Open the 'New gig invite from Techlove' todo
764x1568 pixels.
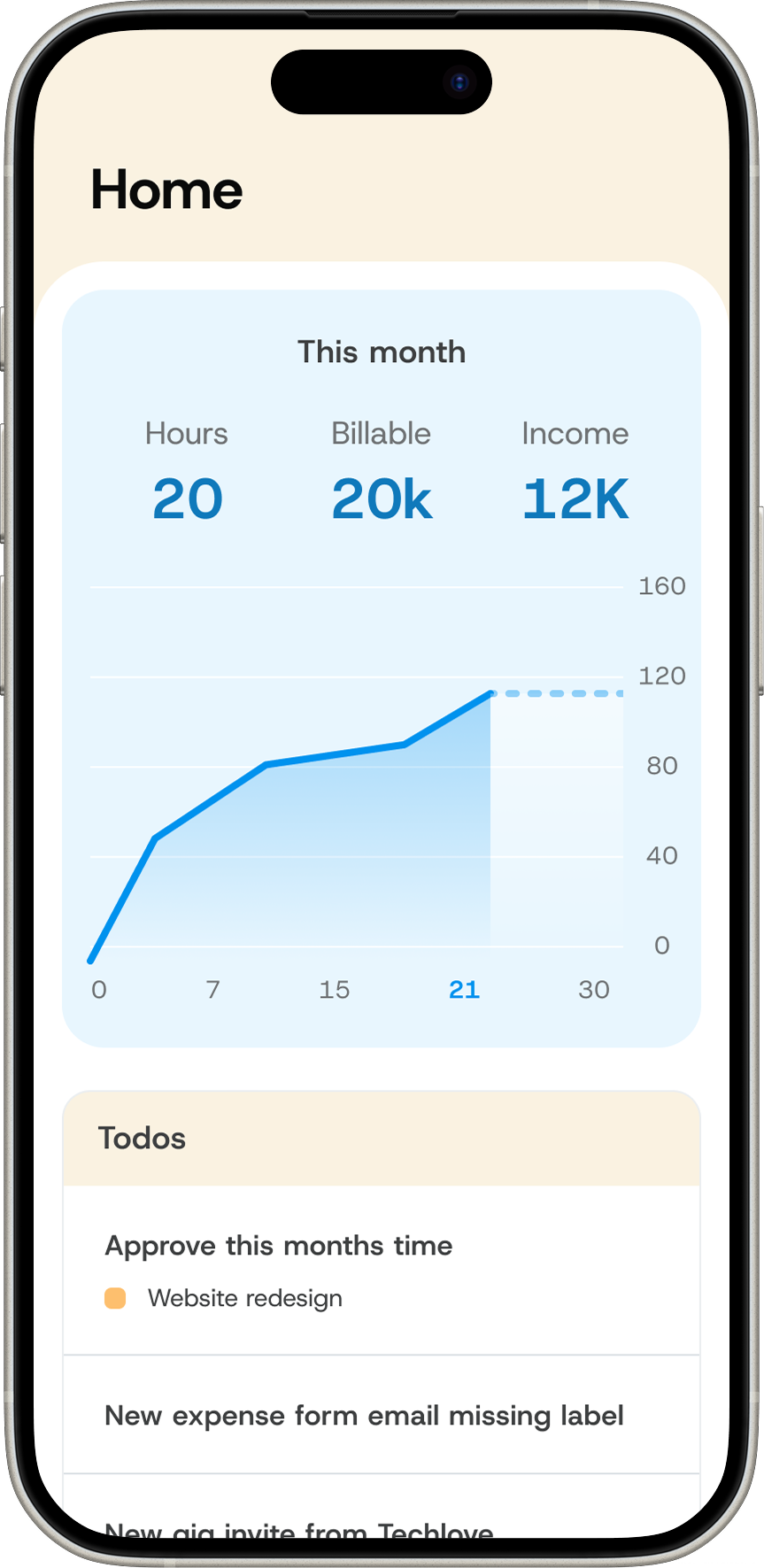tap(299, 1528)
